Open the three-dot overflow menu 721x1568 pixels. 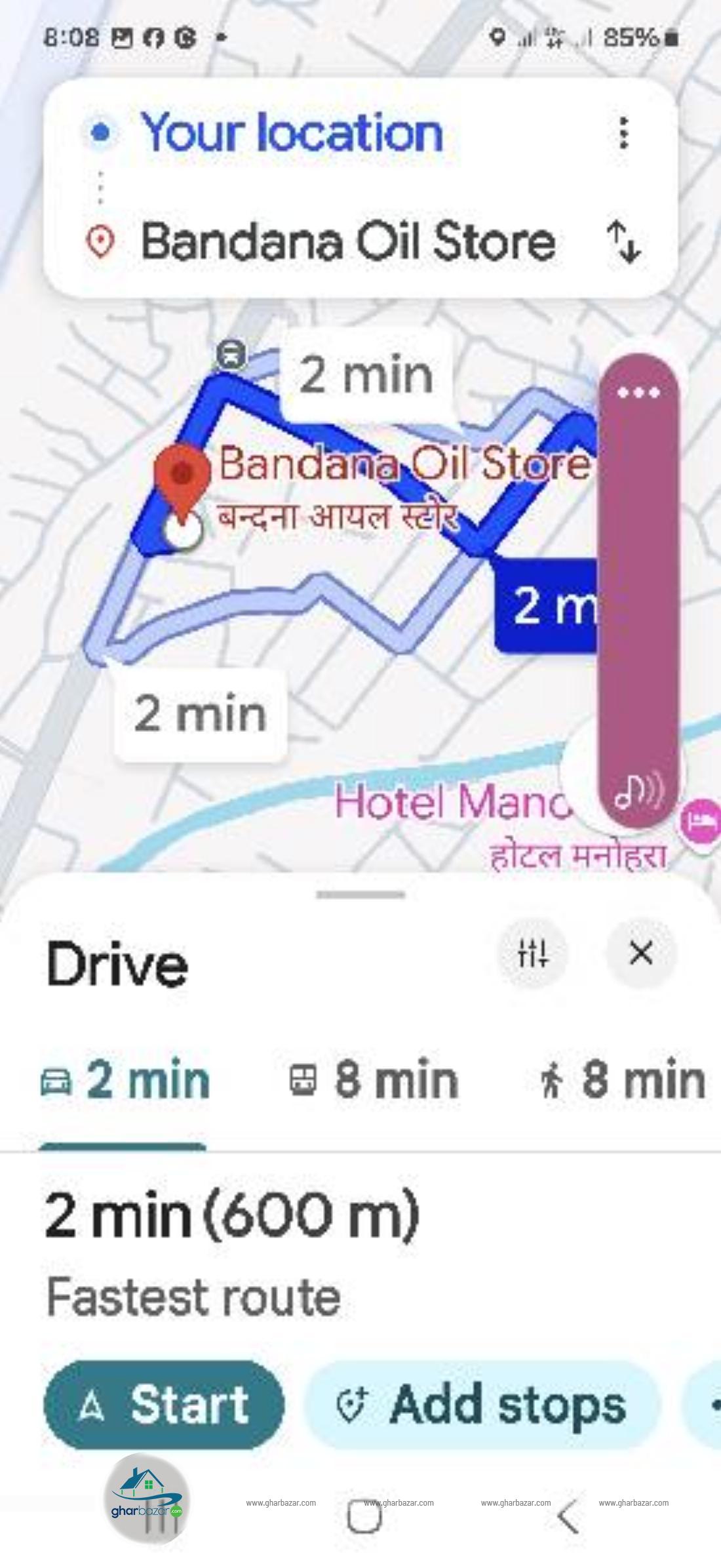[623, 132]
